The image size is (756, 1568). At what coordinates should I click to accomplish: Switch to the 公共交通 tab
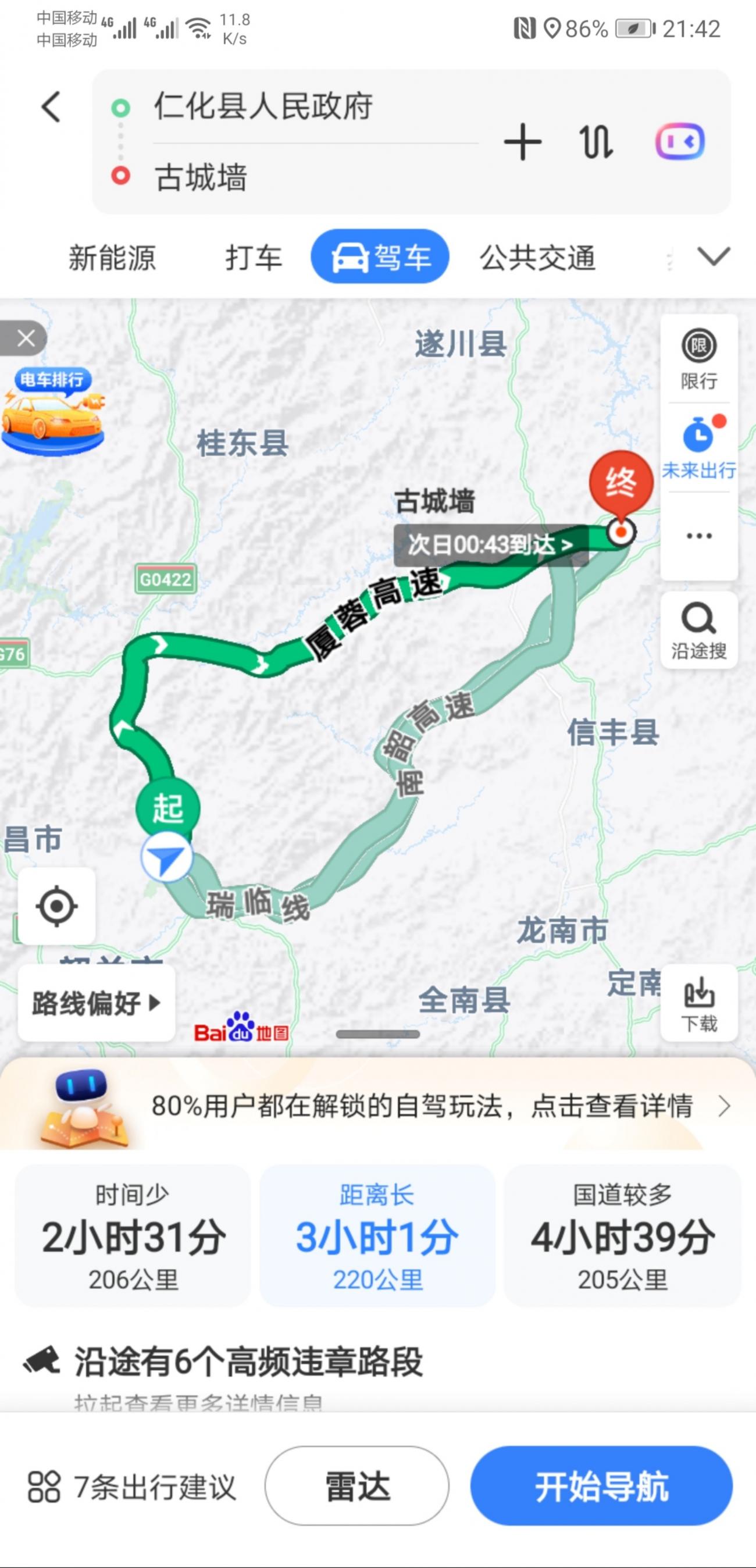537,257
